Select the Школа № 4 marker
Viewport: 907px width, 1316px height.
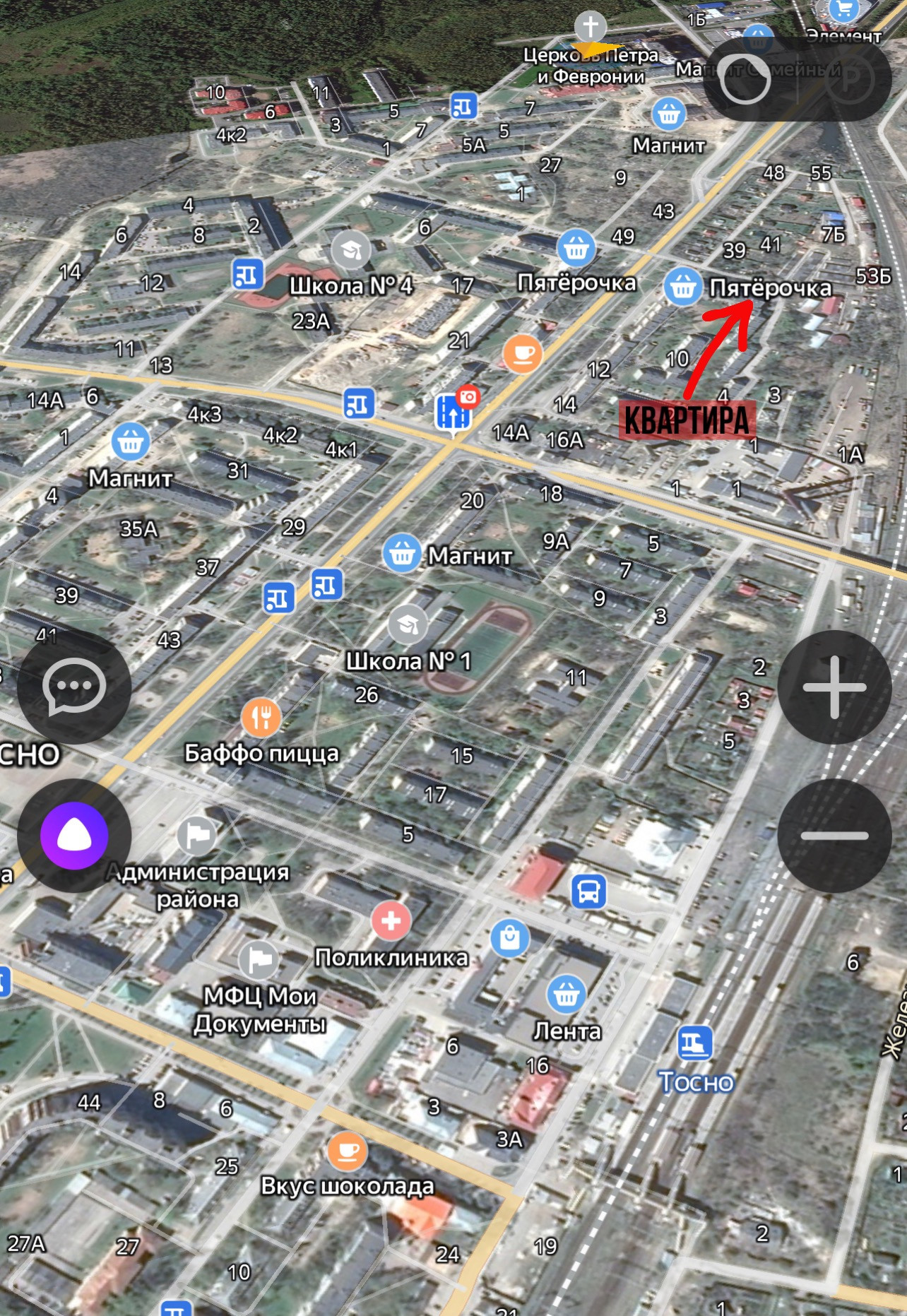pyautogui.click(x=351, y=249)
